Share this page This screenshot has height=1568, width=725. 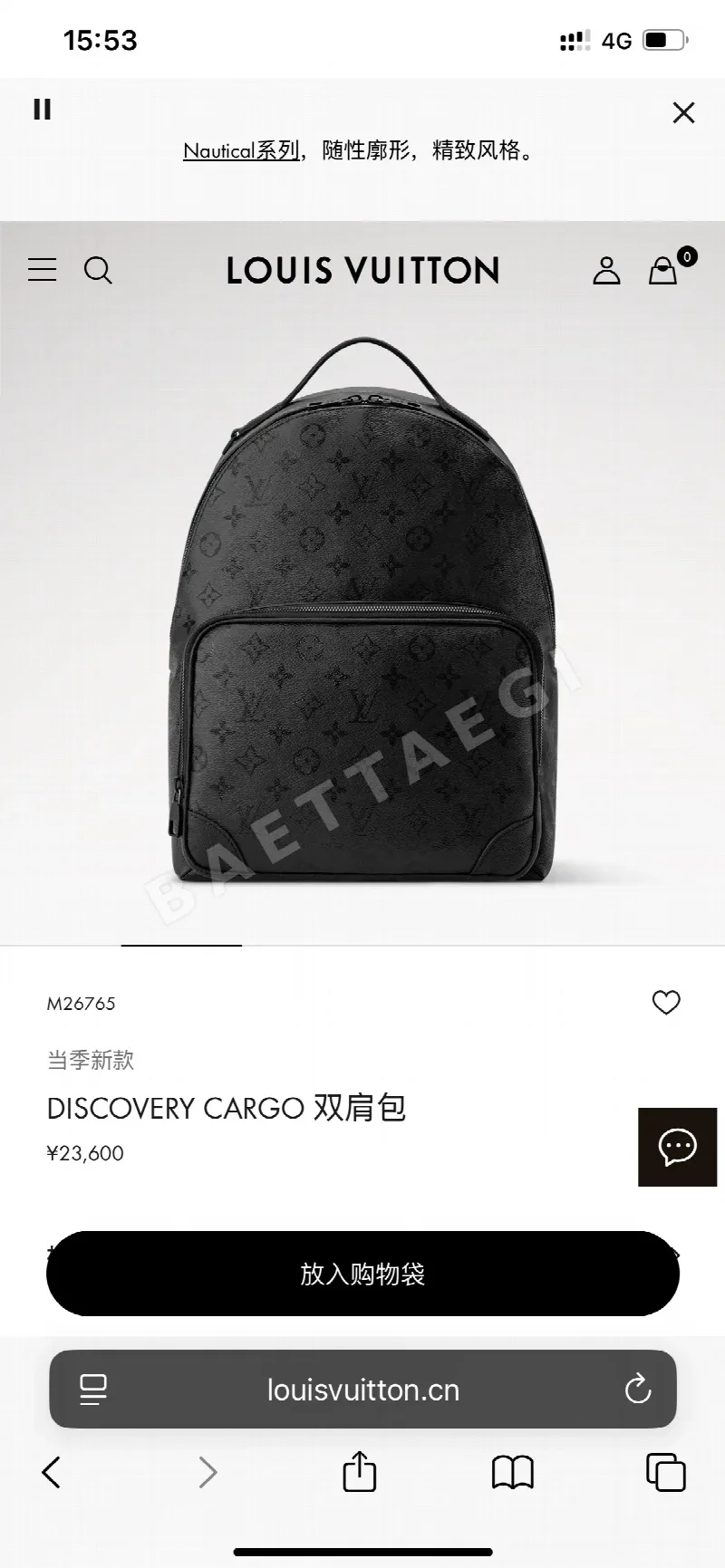360,1471
